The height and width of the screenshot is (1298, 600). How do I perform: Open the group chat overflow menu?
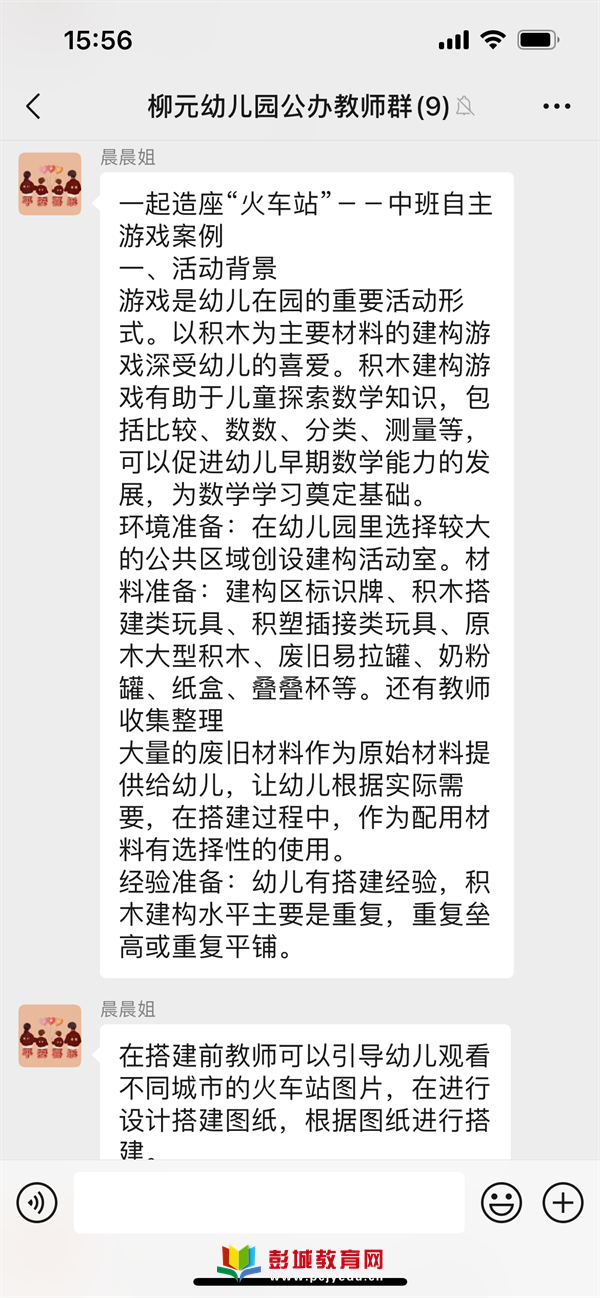pyautogui.click(x=556, y=107)
